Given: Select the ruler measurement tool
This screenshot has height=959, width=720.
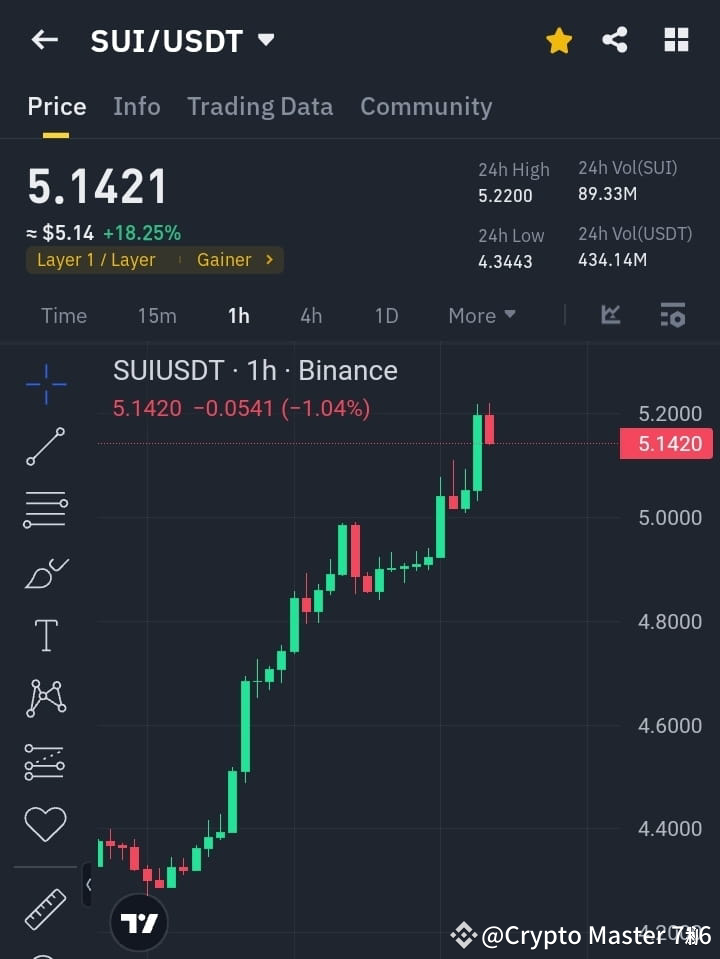Looking at the screenshot, I should point(44,910).
